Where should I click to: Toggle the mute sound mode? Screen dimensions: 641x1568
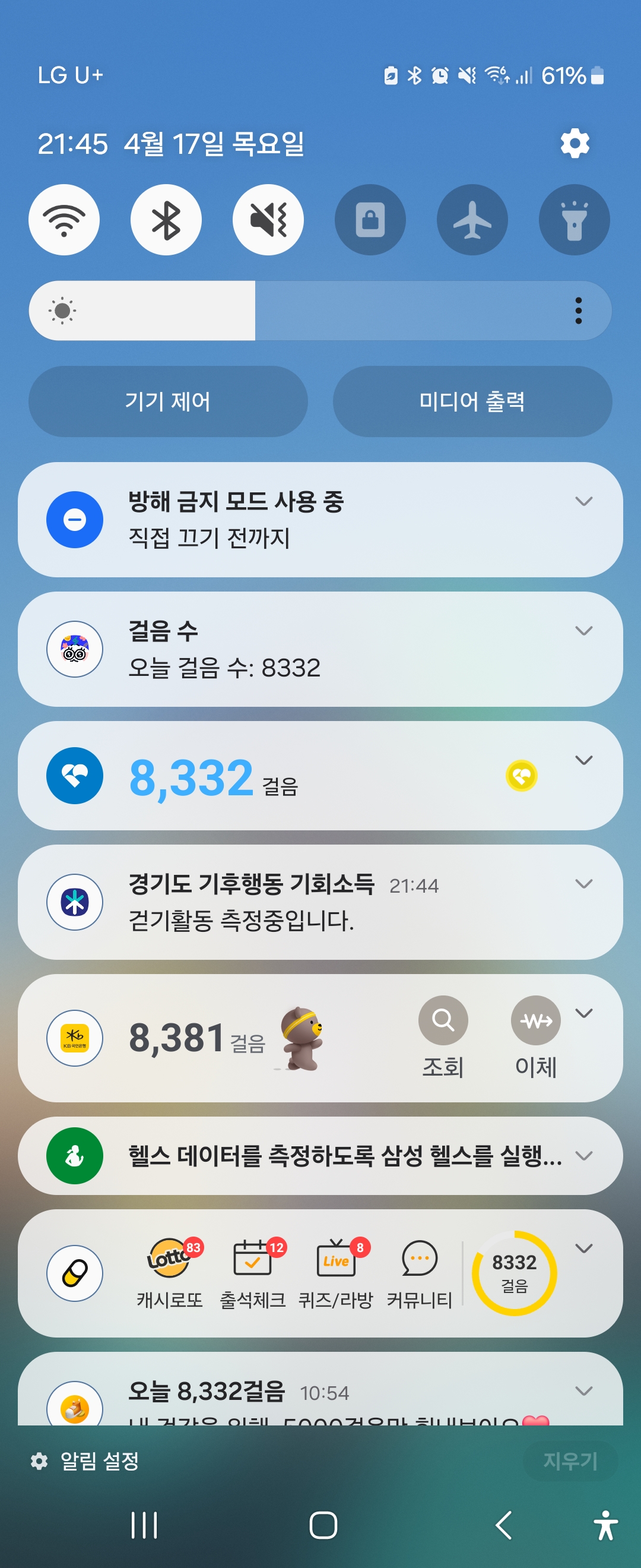(x=268, y=220)
